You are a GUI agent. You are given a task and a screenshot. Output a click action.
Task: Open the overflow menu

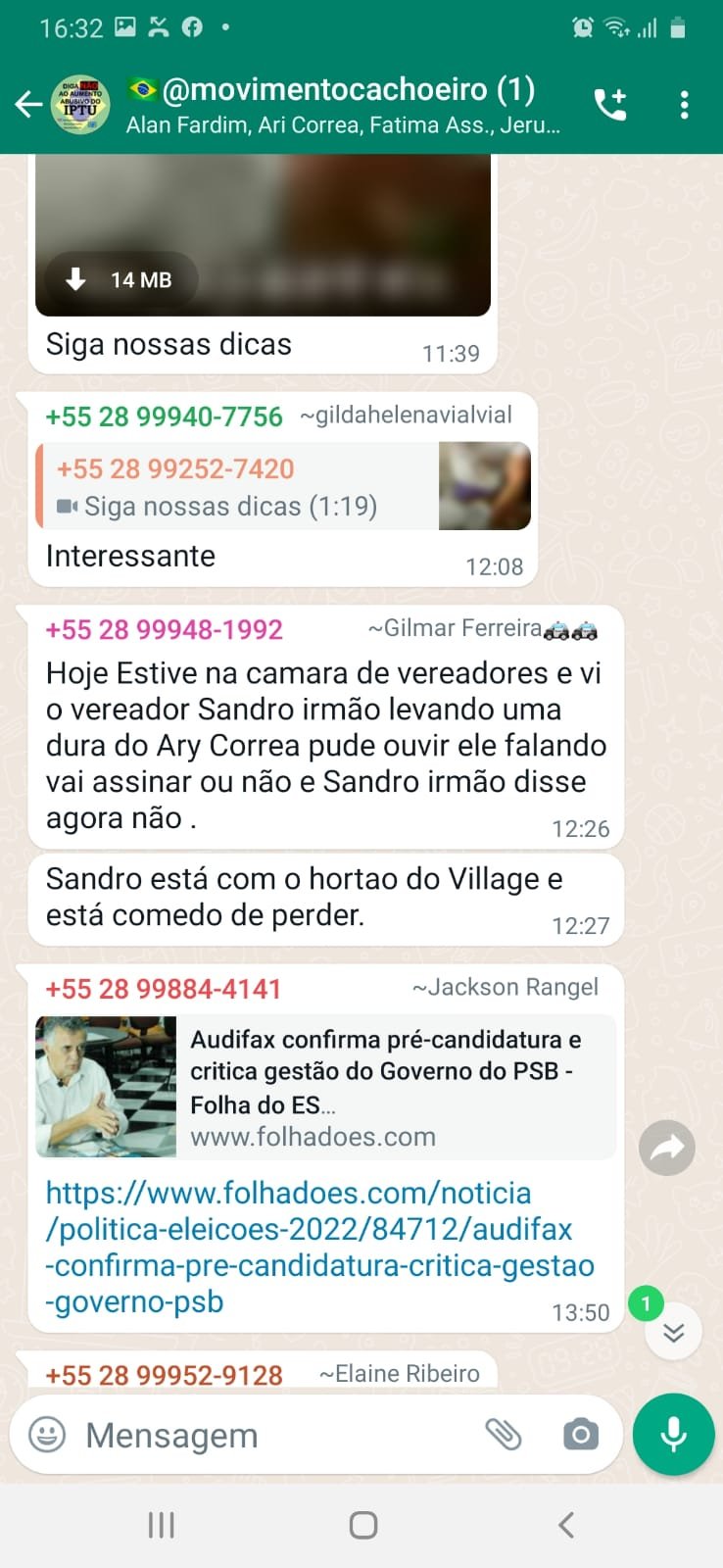click(x=684, y=104)
